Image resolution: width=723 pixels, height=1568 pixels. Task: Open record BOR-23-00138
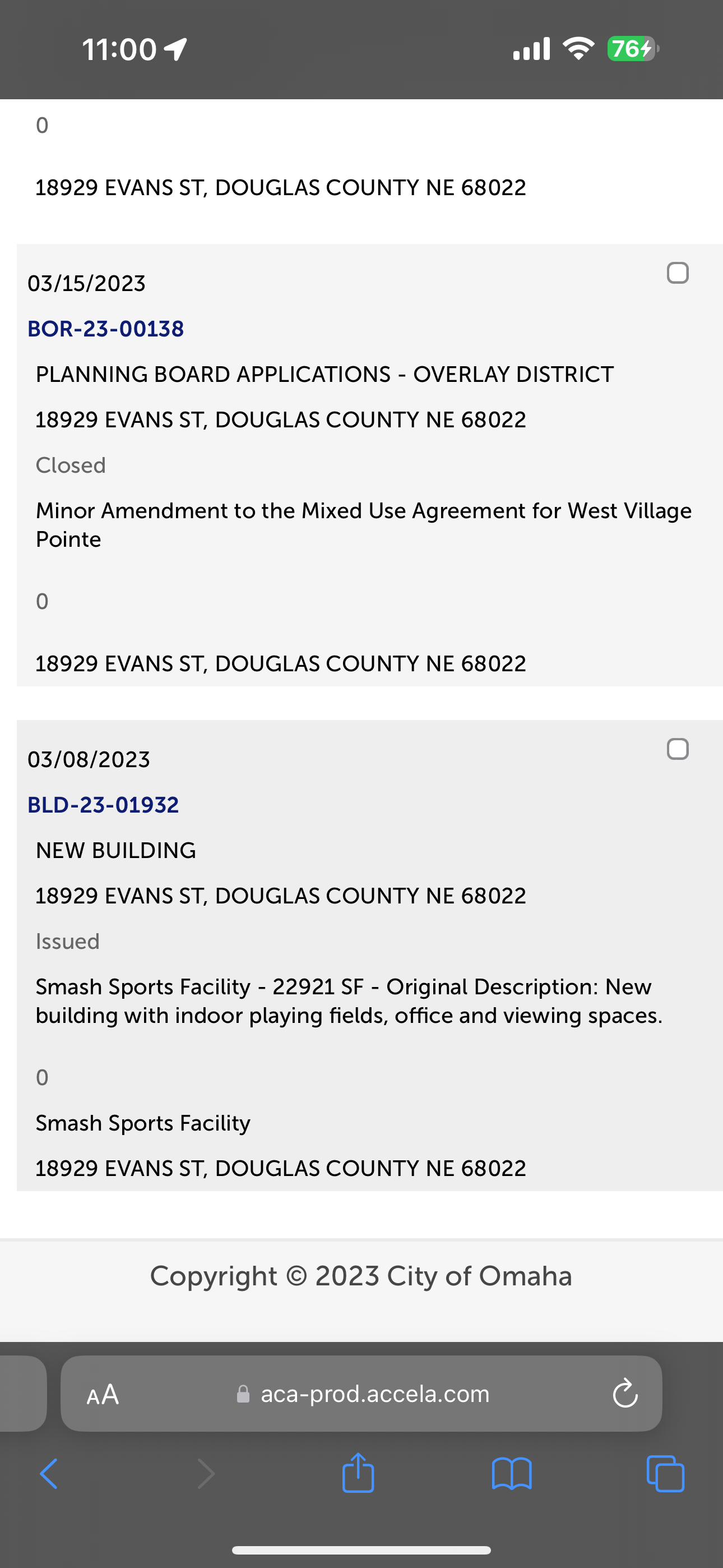[106, 329]
